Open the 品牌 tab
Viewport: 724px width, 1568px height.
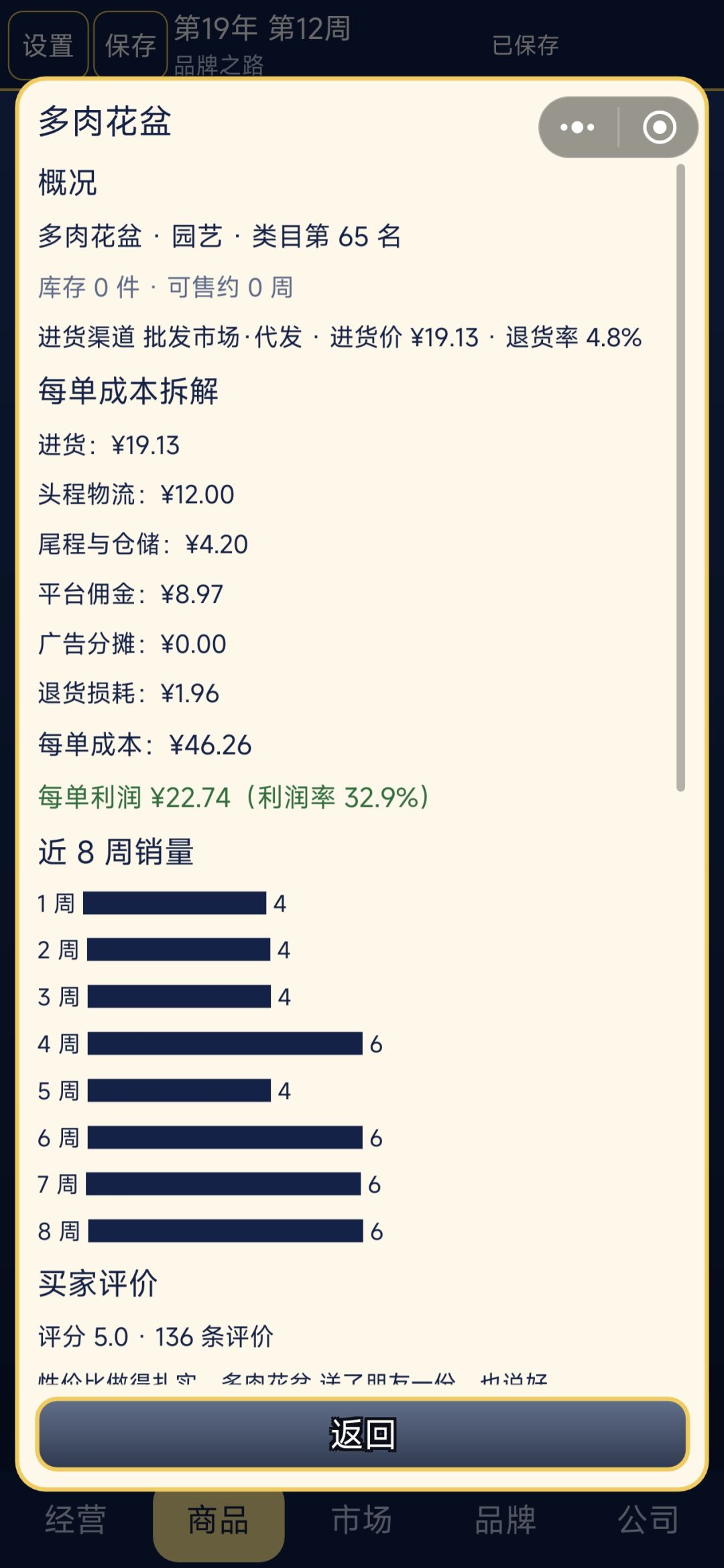tap(505, 1520)
